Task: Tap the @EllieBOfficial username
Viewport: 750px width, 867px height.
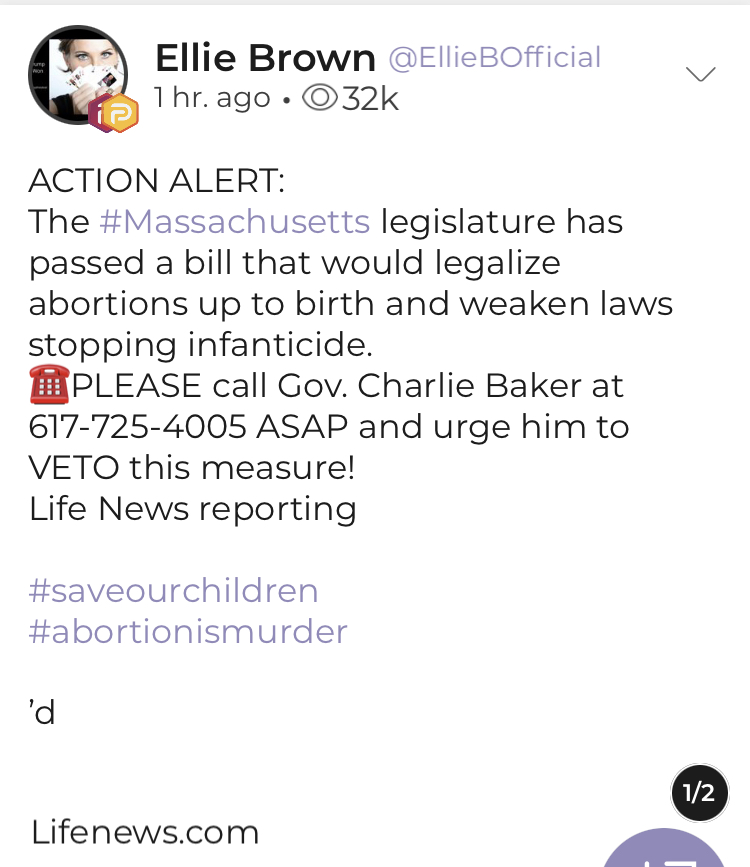Action: pyautogui.click(x=494, y=58)
